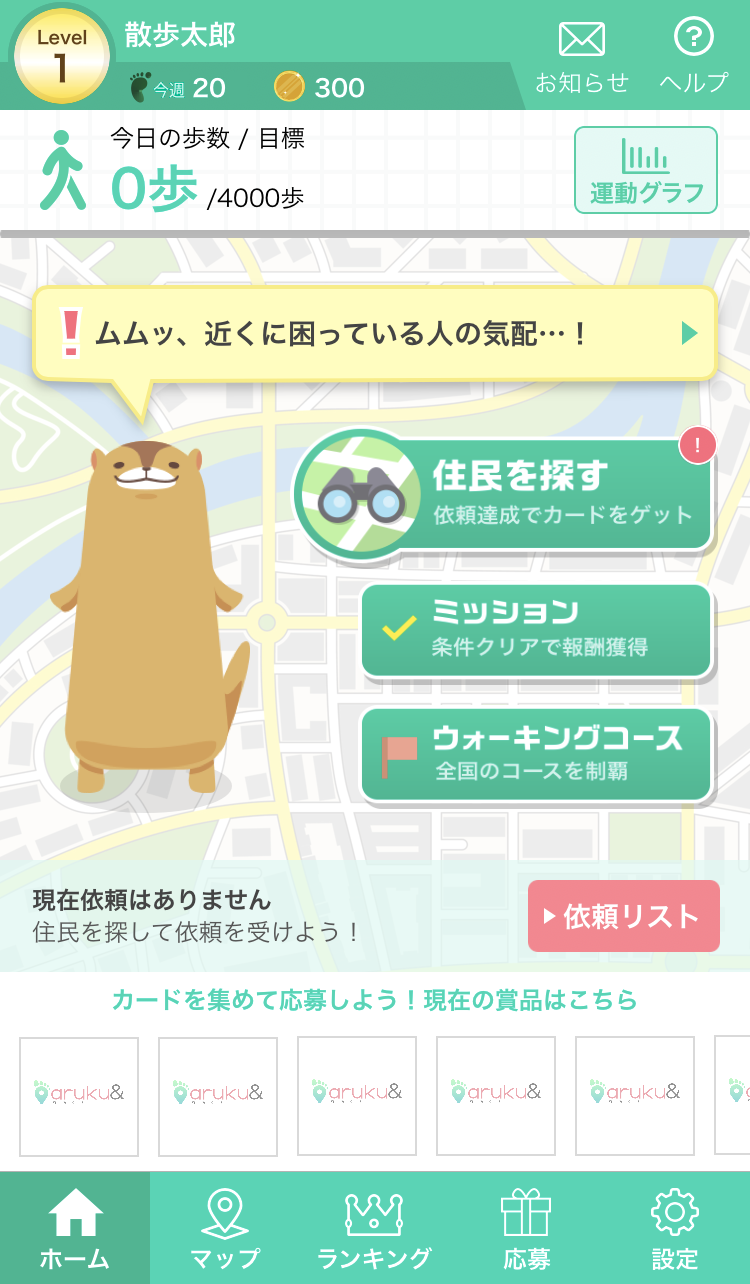This screenshot has width=750, height=1284.
Task: Open the Level 1 profile badge
Action: pos(62,55)
